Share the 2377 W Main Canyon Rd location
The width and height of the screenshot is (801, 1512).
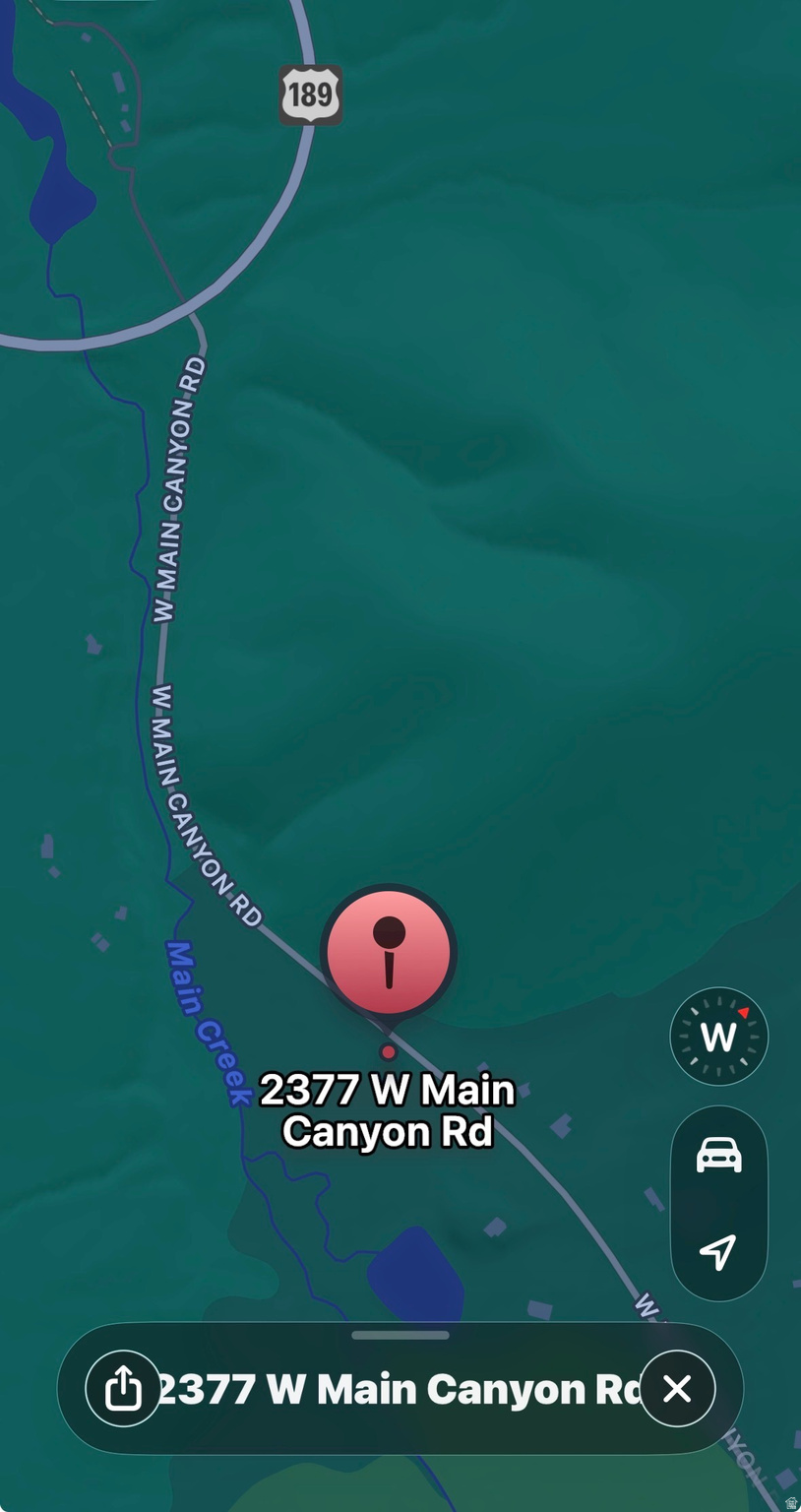click(123, 1389)
